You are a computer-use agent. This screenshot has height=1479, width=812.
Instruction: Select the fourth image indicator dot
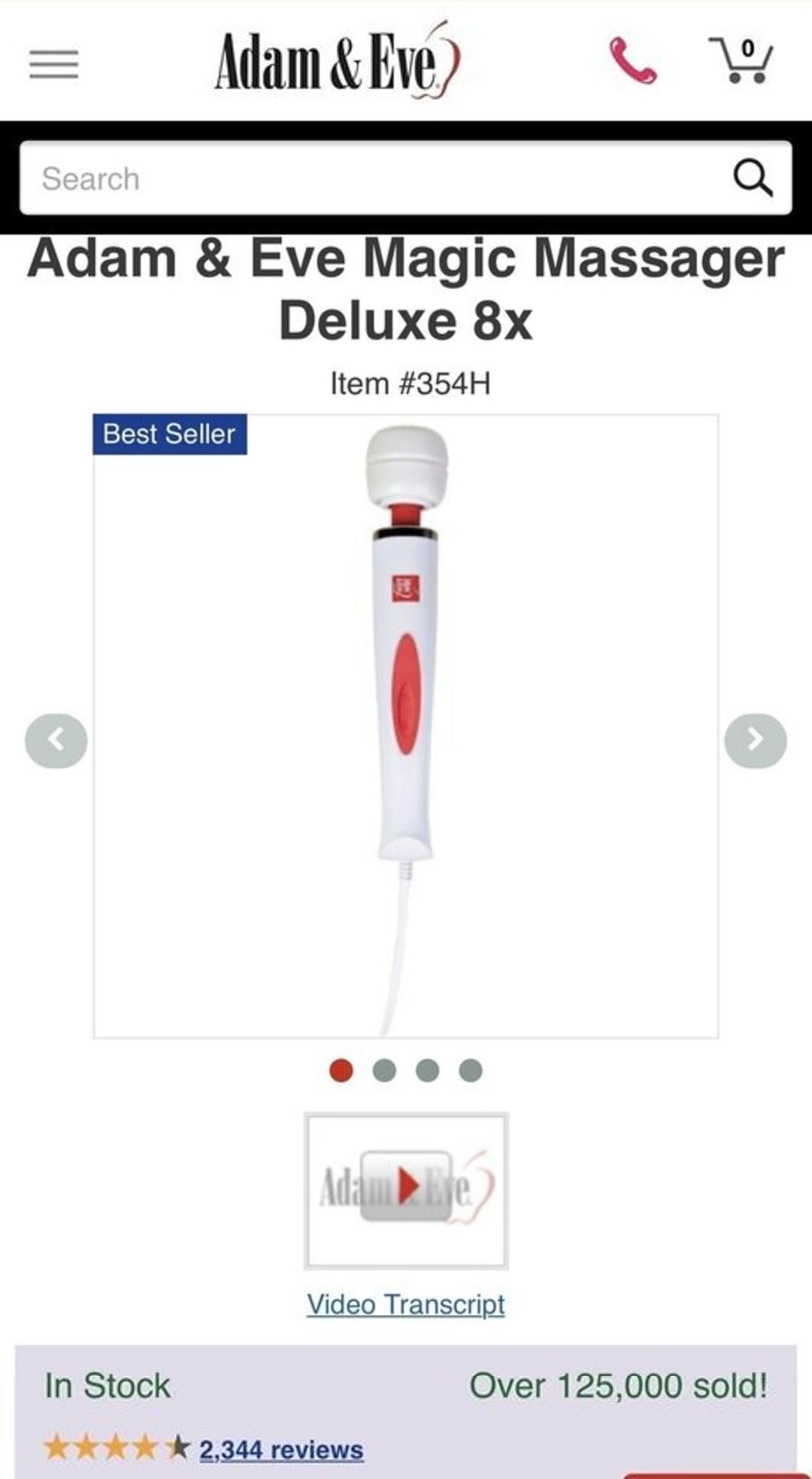(471, 1070)
